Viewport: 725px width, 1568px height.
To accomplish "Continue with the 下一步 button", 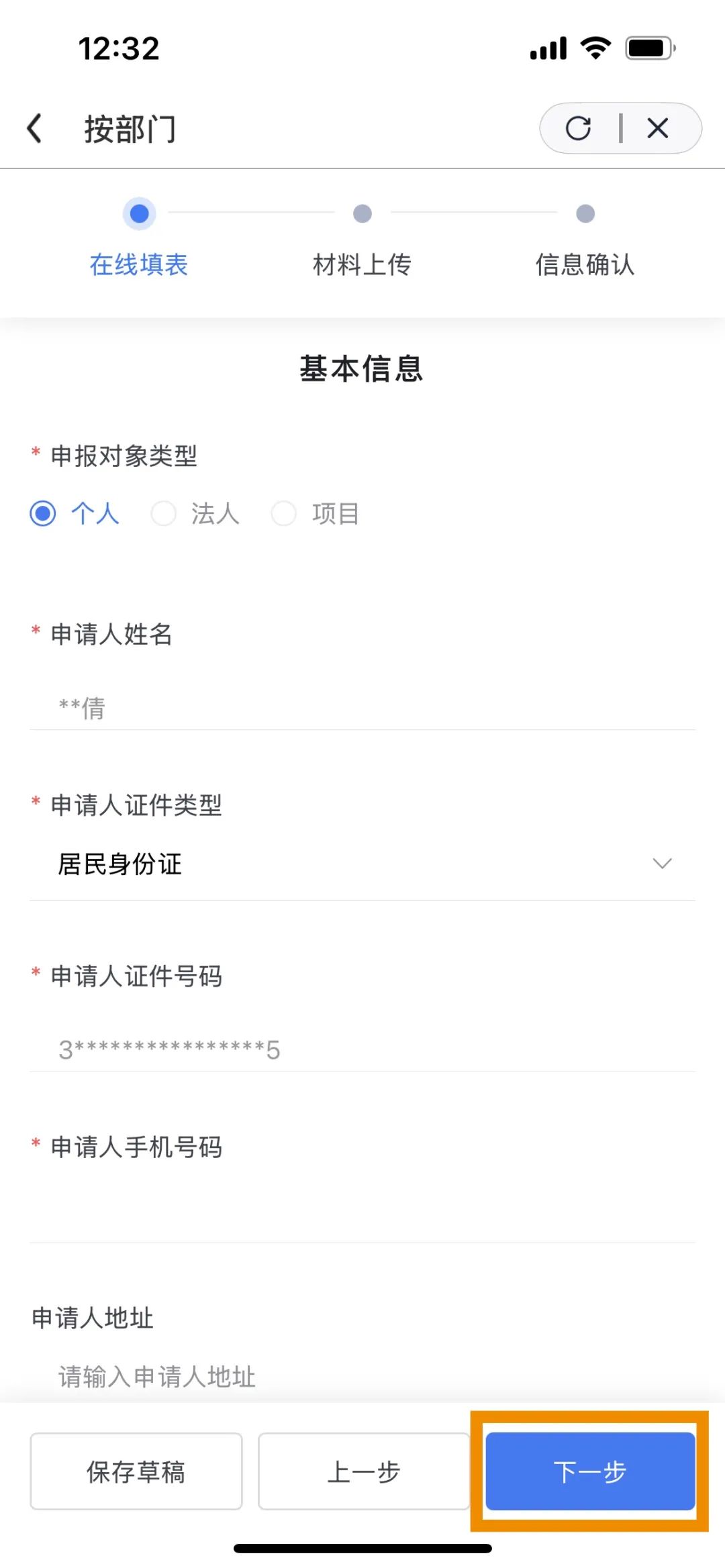I will tap(590, 1471).
